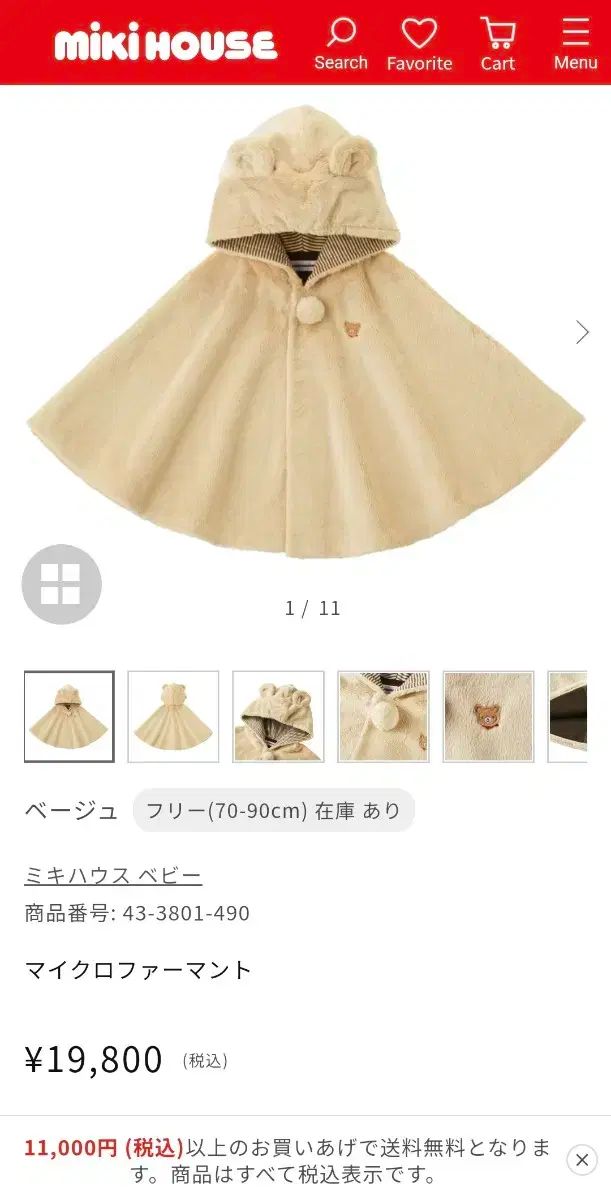Open the ミキハウス ベビー brand link

pos(113,876)
